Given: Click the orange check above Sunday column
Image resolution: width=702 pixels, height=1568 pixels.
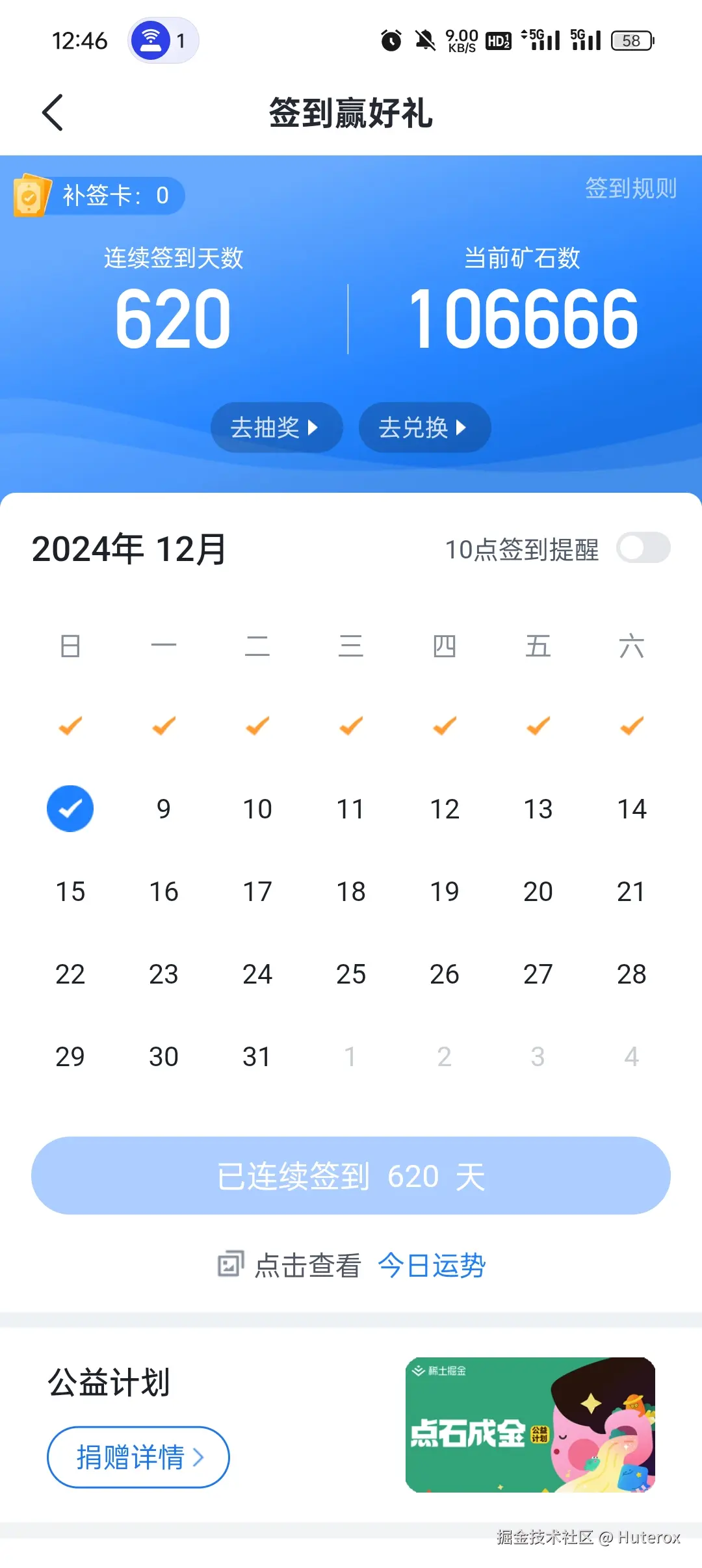Looking at the screenshot, I should [x=70, y=726].
